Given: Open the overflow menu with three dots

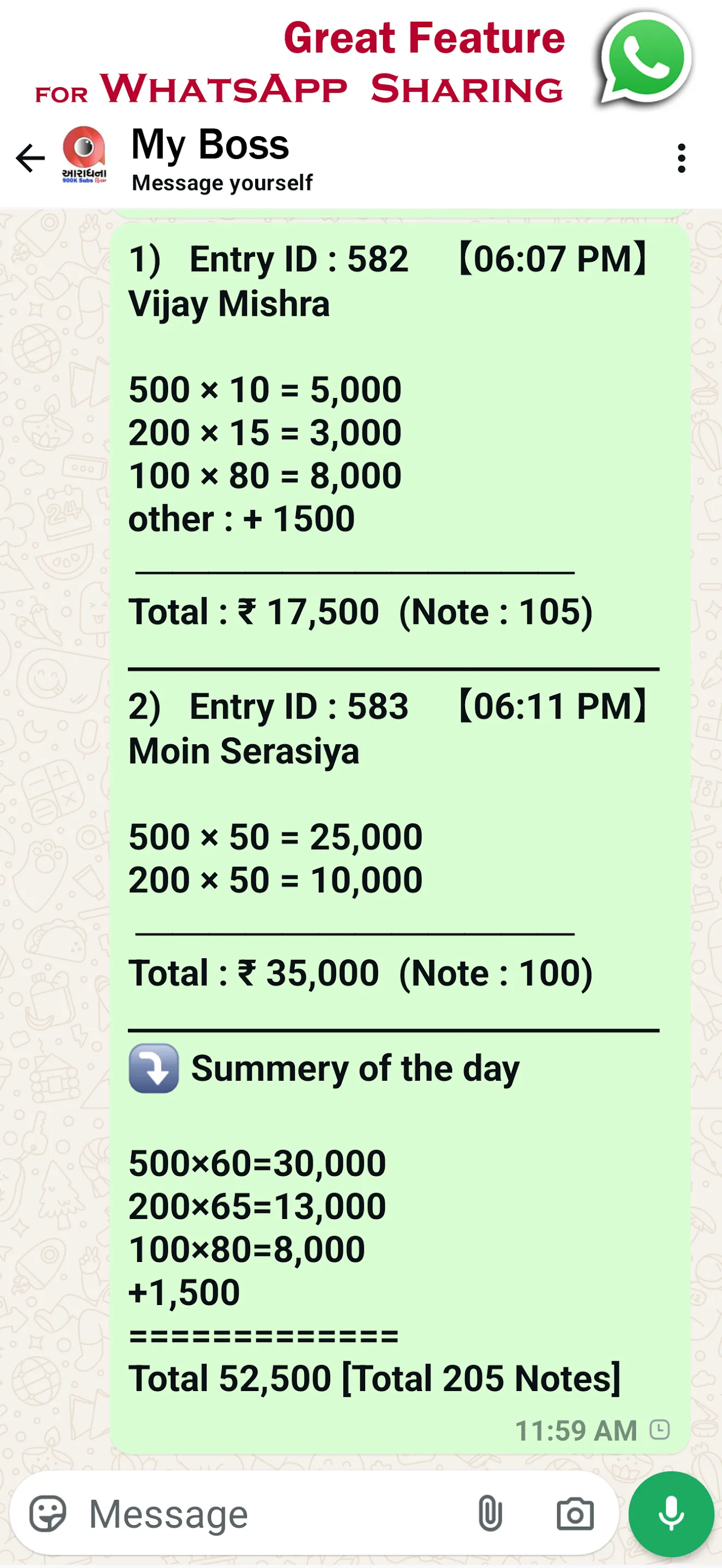Looking at the screenshot, I should 681,158.
